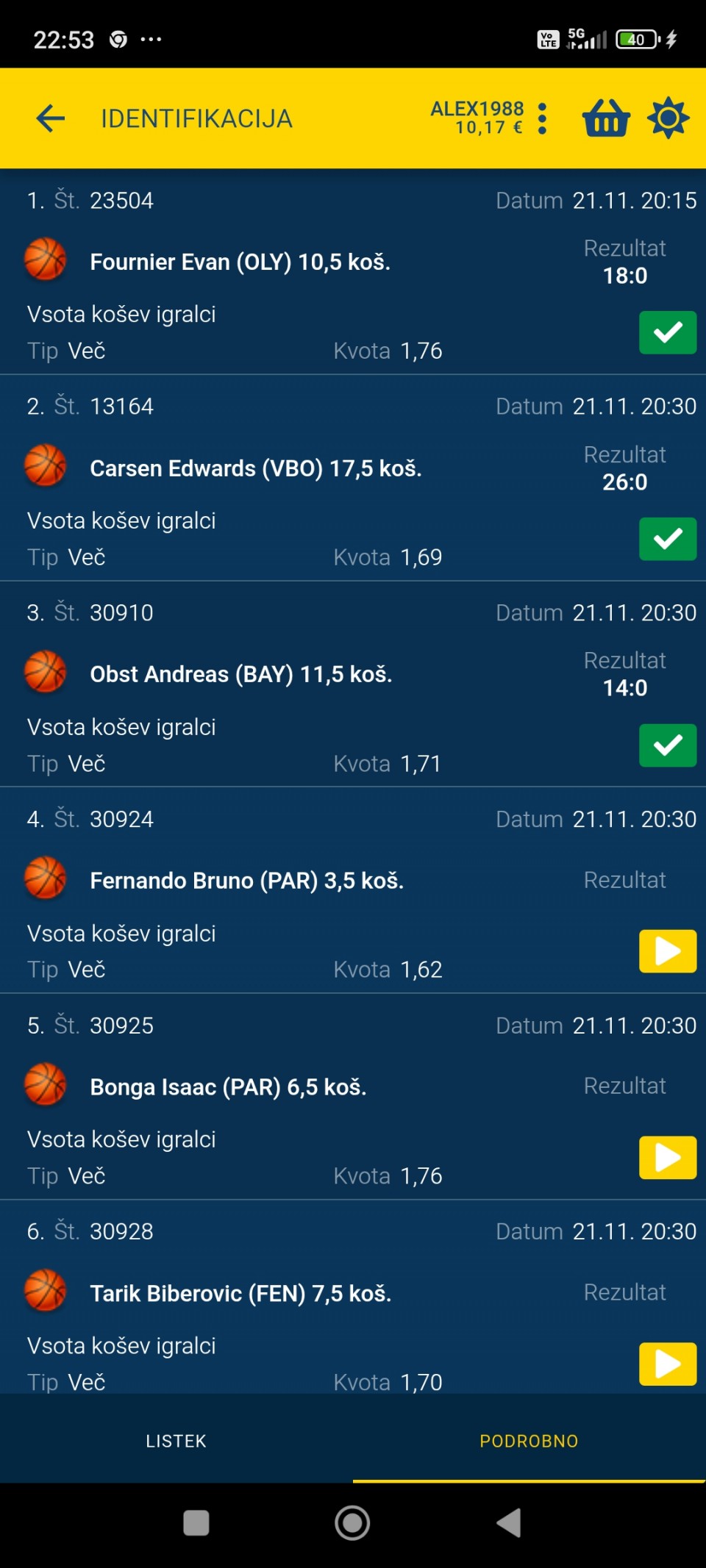Select the Podrobno tab
Viewport: 706px width, 1568px height.
tap(529, 1441)
